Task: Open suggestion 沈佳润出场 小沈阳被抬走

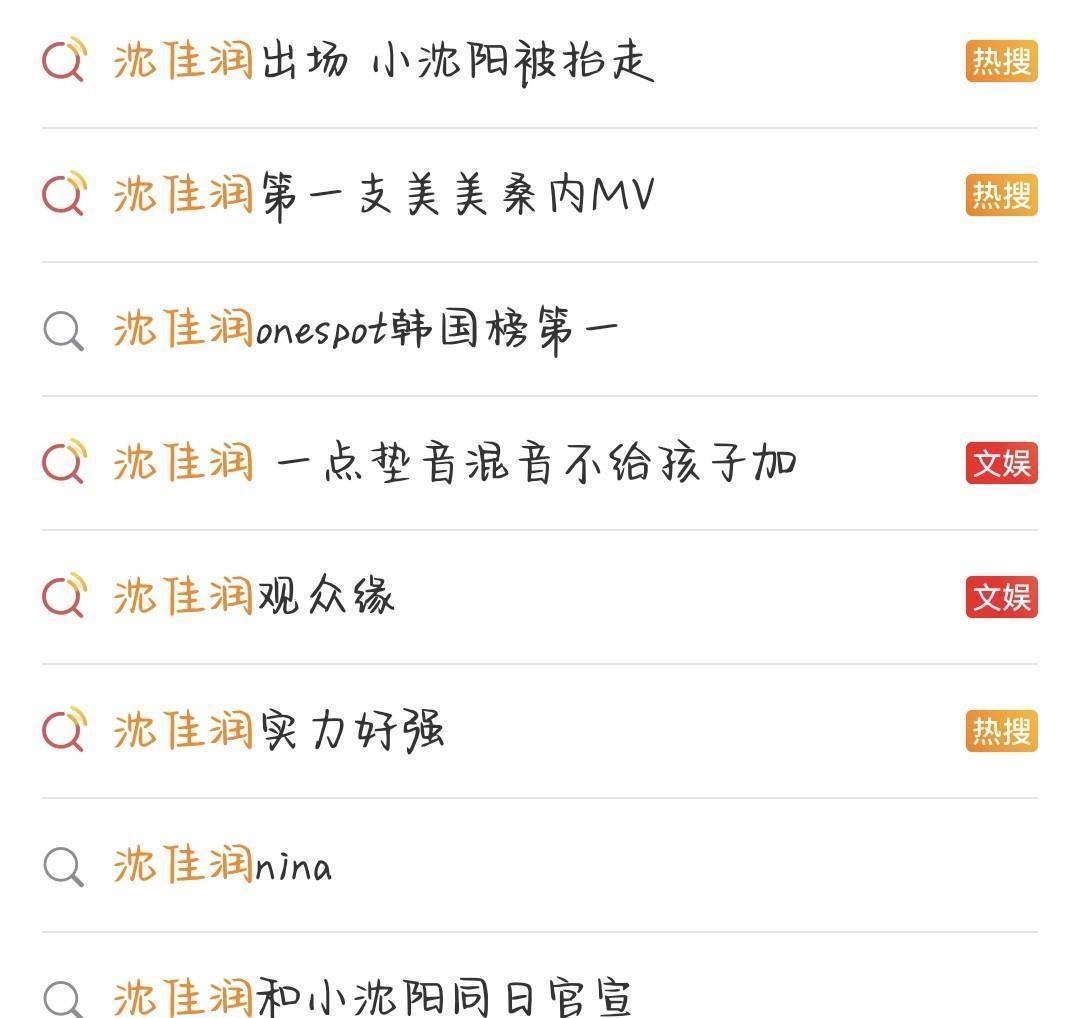Action: (x=383, y=62)
